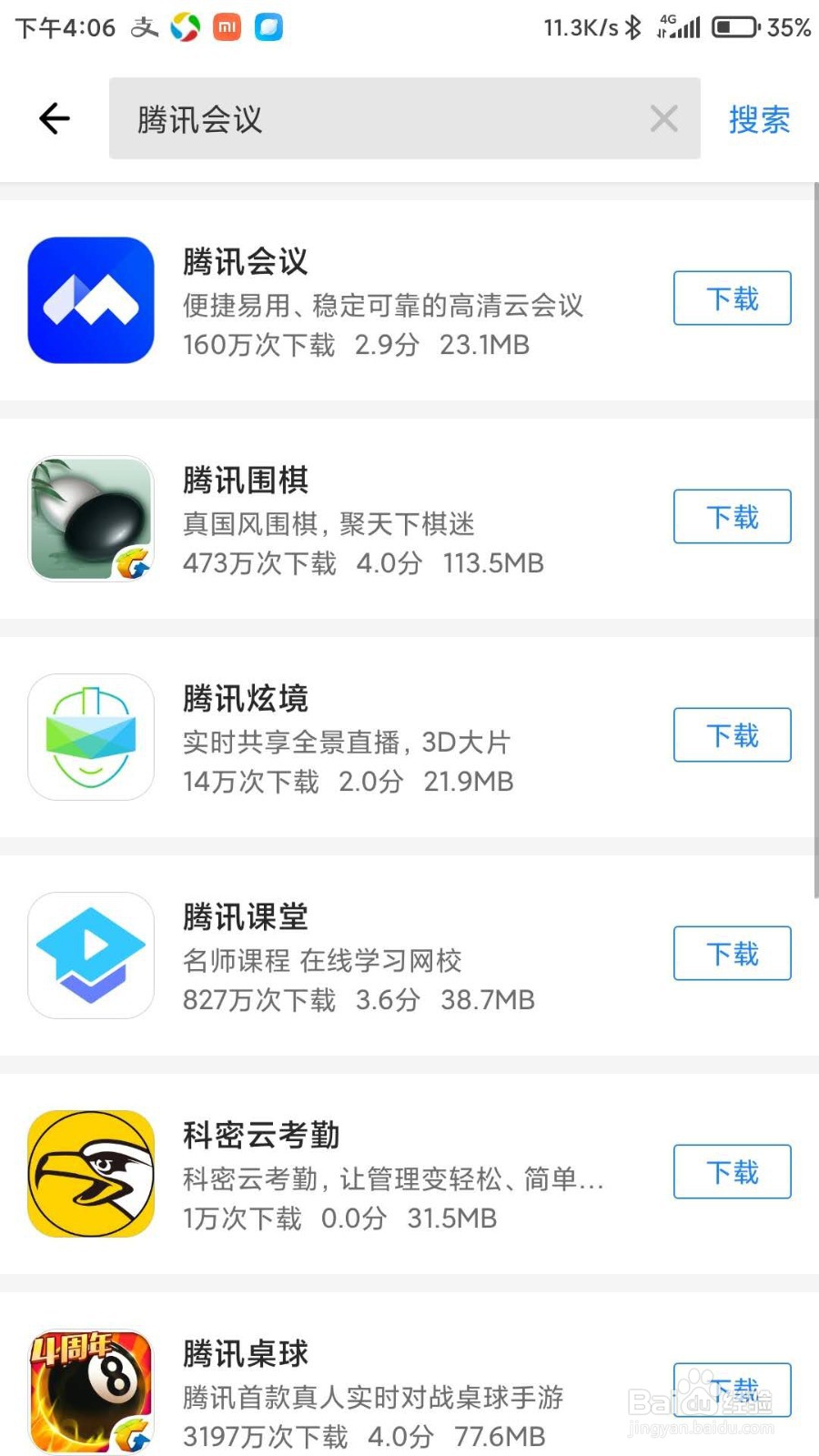This screenshot has height=1456, width=819.
Task: Tap the 搜索 button
Action: [x=759, y=119]
